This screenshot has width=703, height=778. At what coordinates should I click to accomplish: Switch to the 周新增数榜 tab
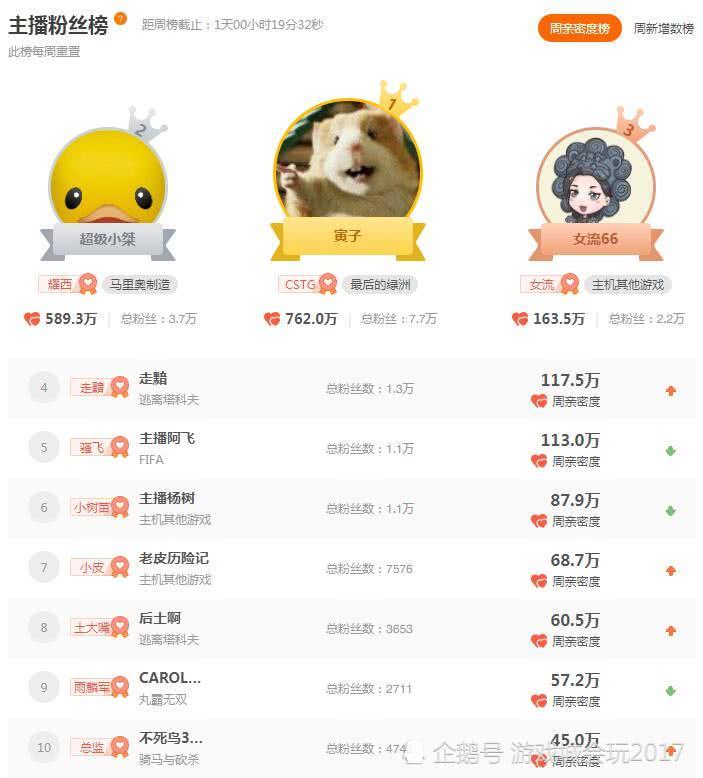point(663,28)
